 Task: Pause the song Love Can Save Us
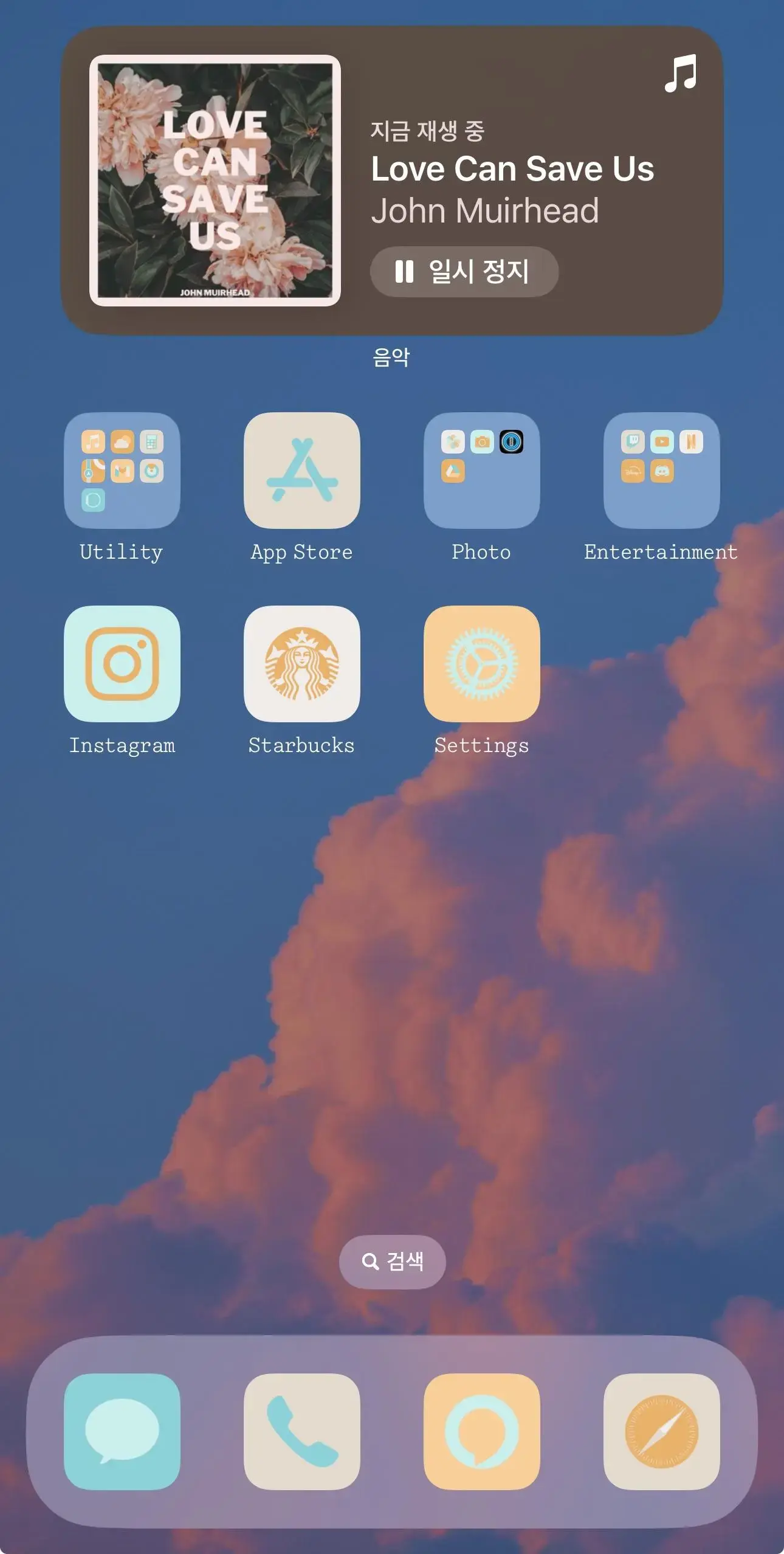point(464,272)
